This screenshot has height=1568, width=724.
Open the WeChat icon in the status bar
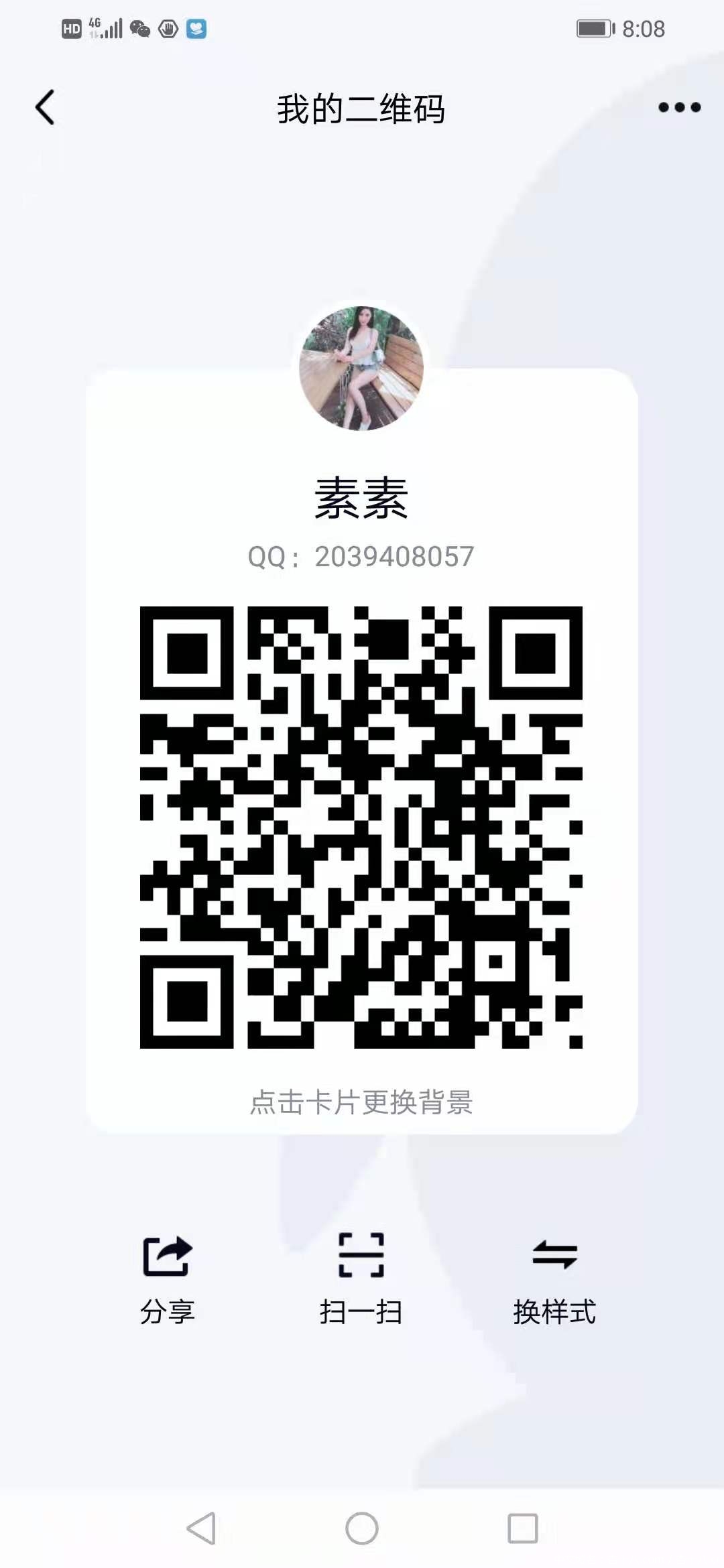(x=139, y=28)
